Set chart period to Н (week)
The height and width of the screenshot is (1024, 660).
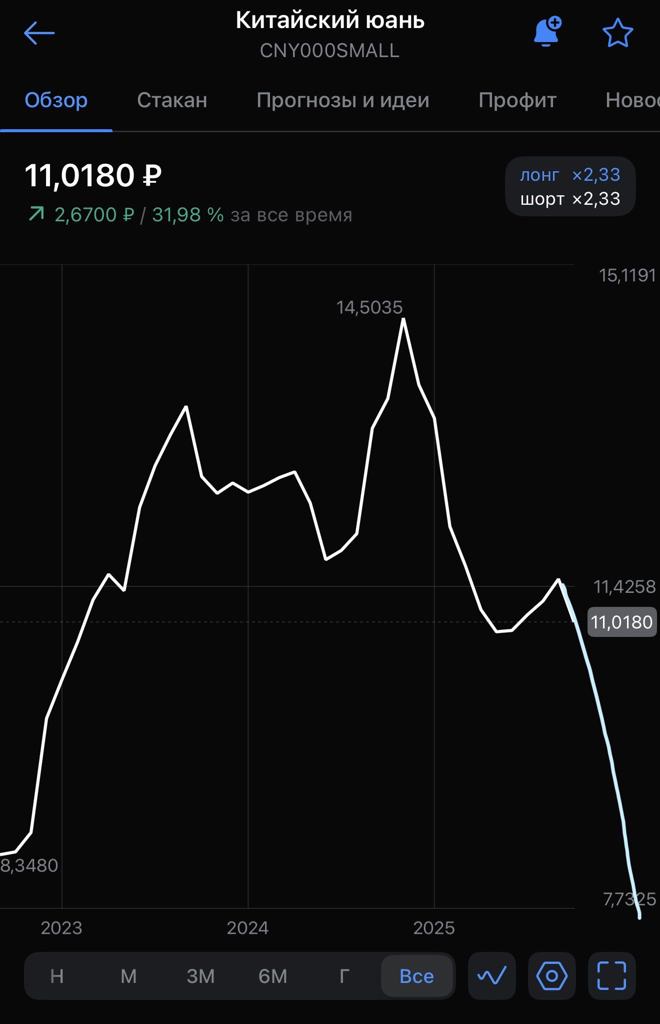(x=57, y=976)
